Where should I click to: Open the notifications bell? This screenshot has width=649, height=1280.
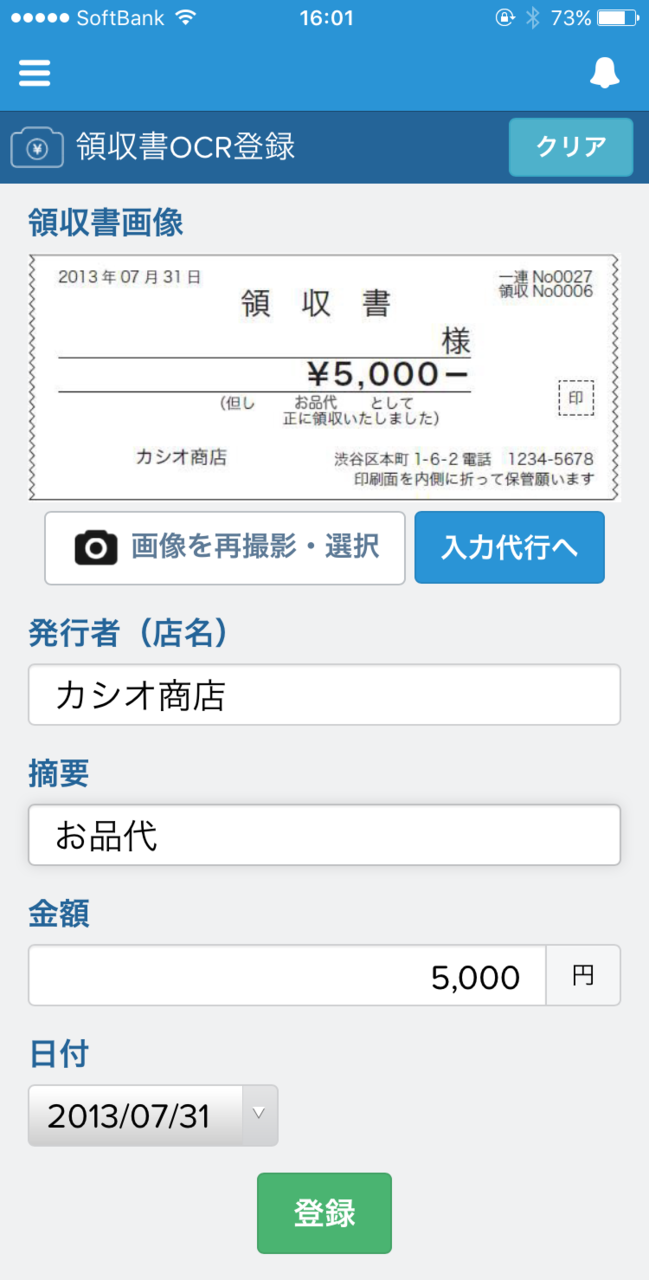604,73
